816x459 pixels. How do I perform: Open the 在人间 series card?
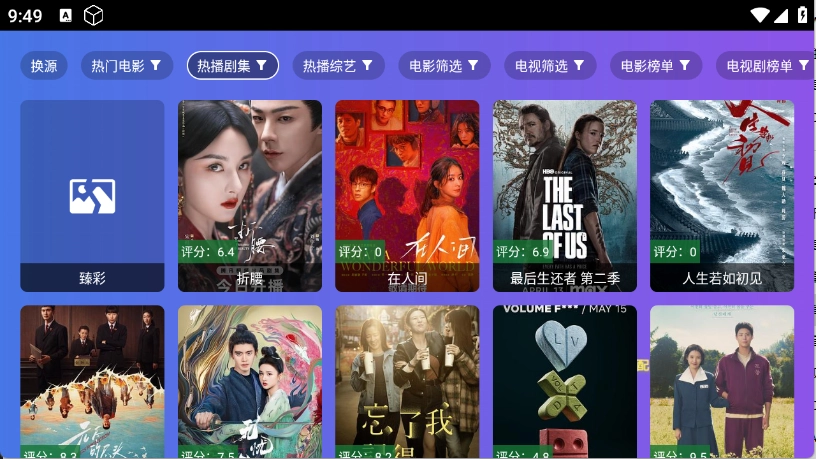[407, 195]
